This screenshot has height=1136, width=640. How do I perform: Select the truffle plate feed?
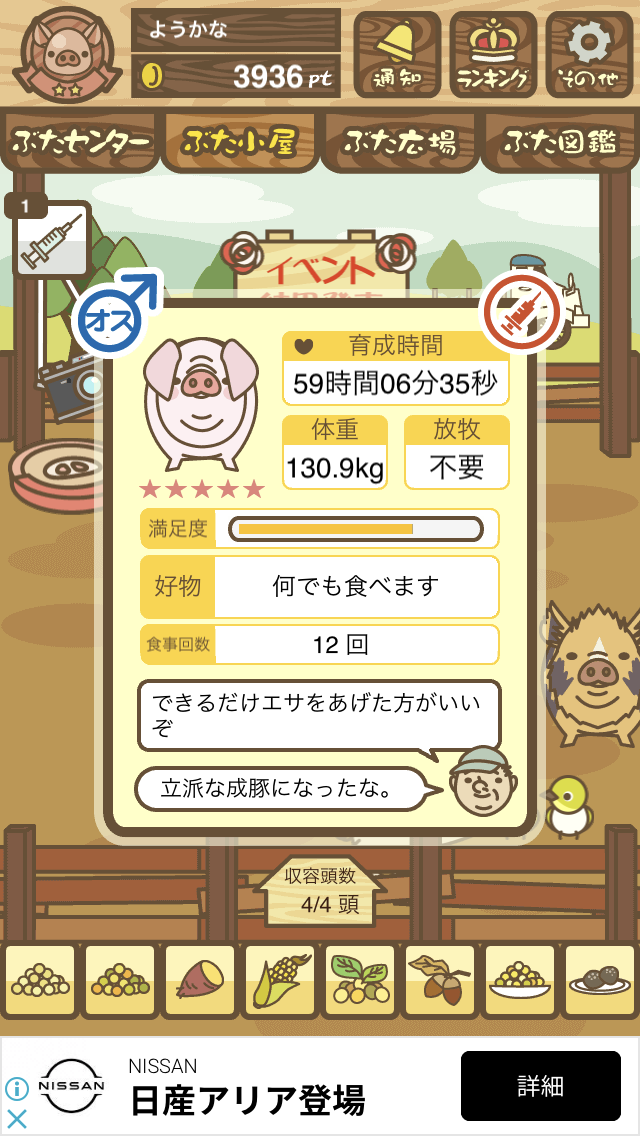599,980
